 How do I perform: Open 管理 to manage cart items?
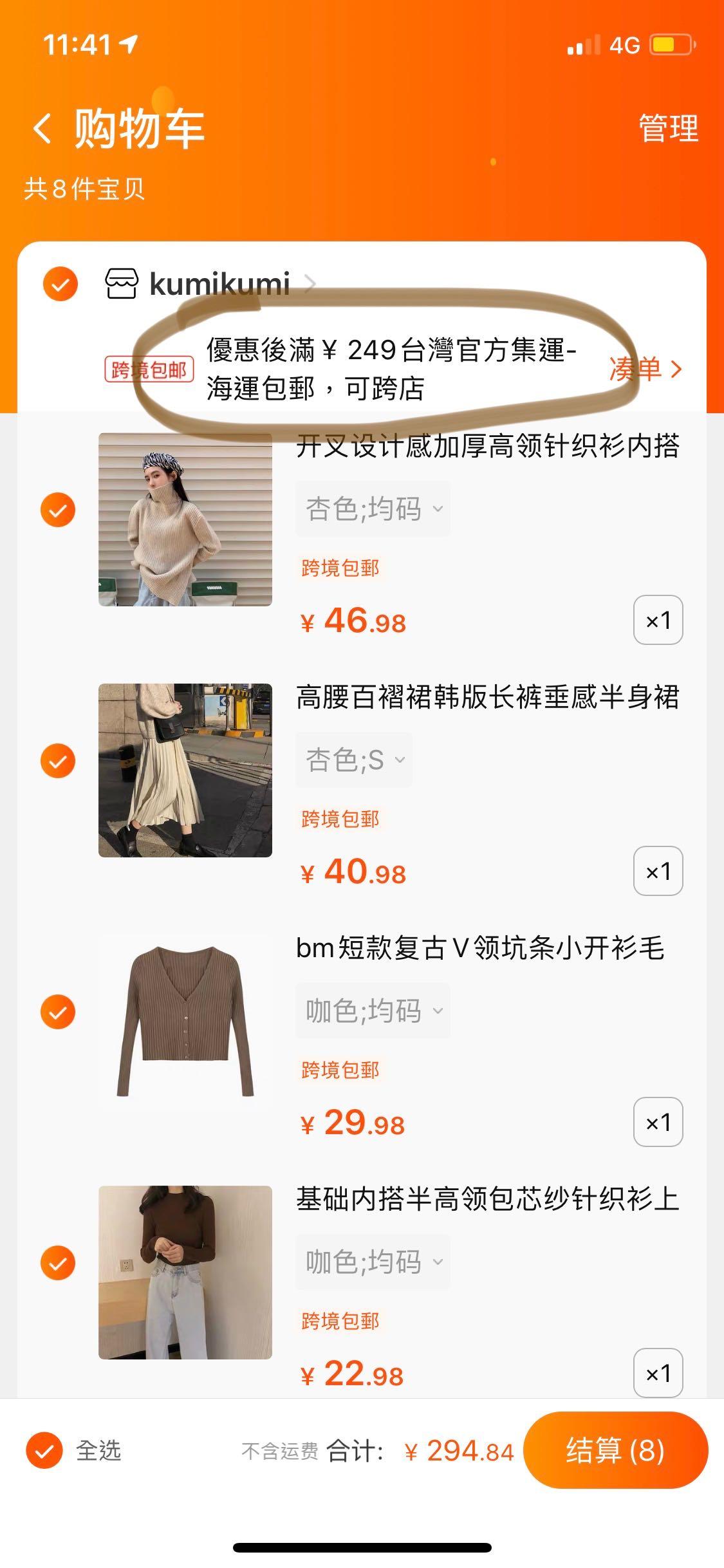pyautogui.click(x=667, y=128)
